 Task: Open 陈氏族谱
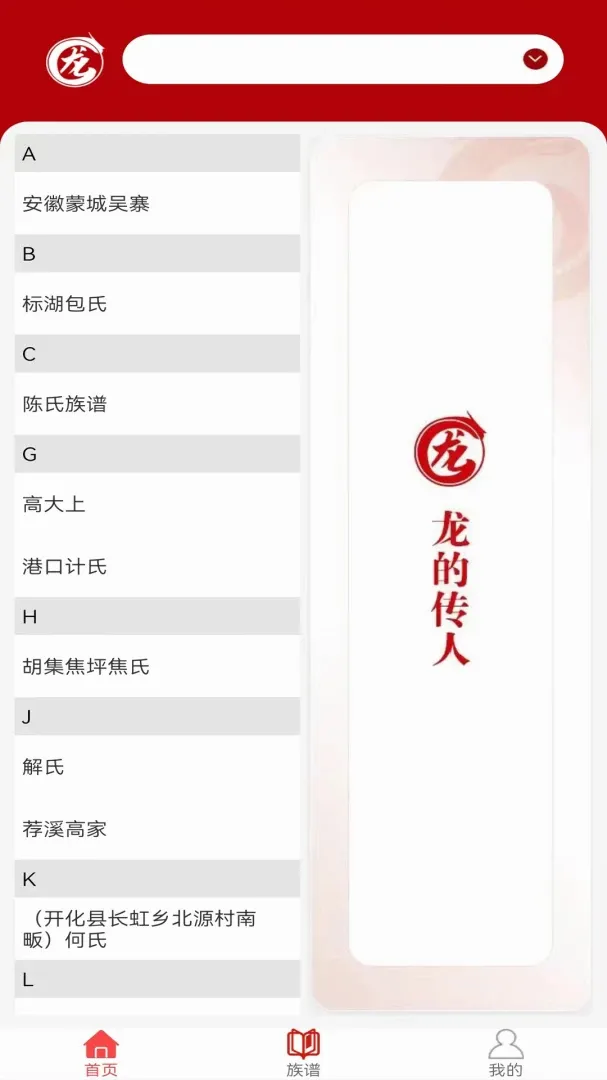[x=157, y=404]
